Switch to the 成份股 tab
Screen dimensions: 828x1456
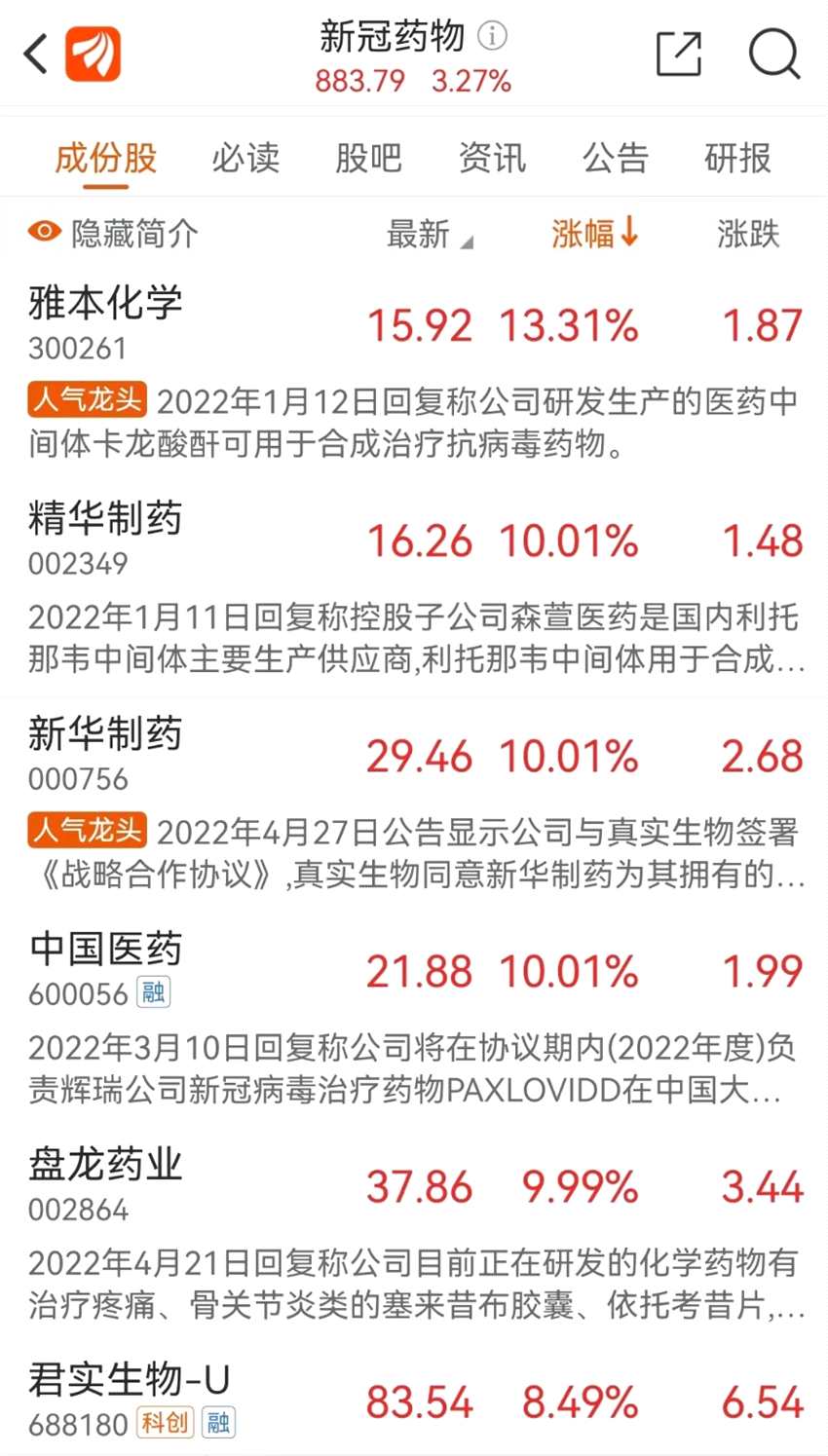[x=105, y=158]
